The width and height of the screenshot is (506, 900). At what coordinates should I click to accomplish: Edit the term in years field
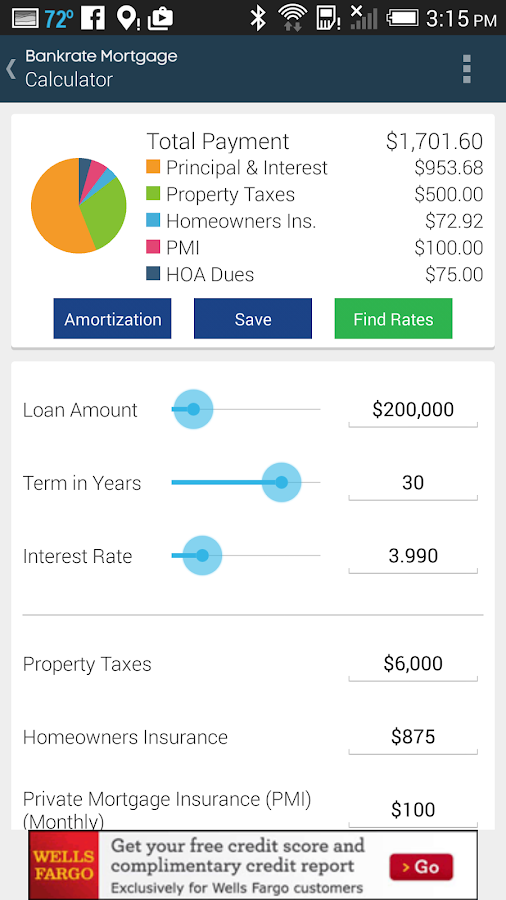[413, 483]
